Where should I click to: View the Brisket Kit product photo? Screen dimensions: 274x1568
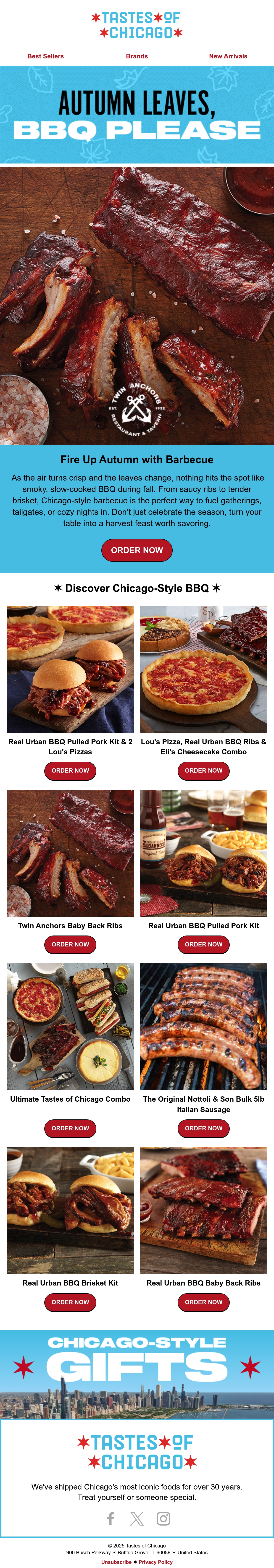pyautogui.click(x=70, y=1210)
